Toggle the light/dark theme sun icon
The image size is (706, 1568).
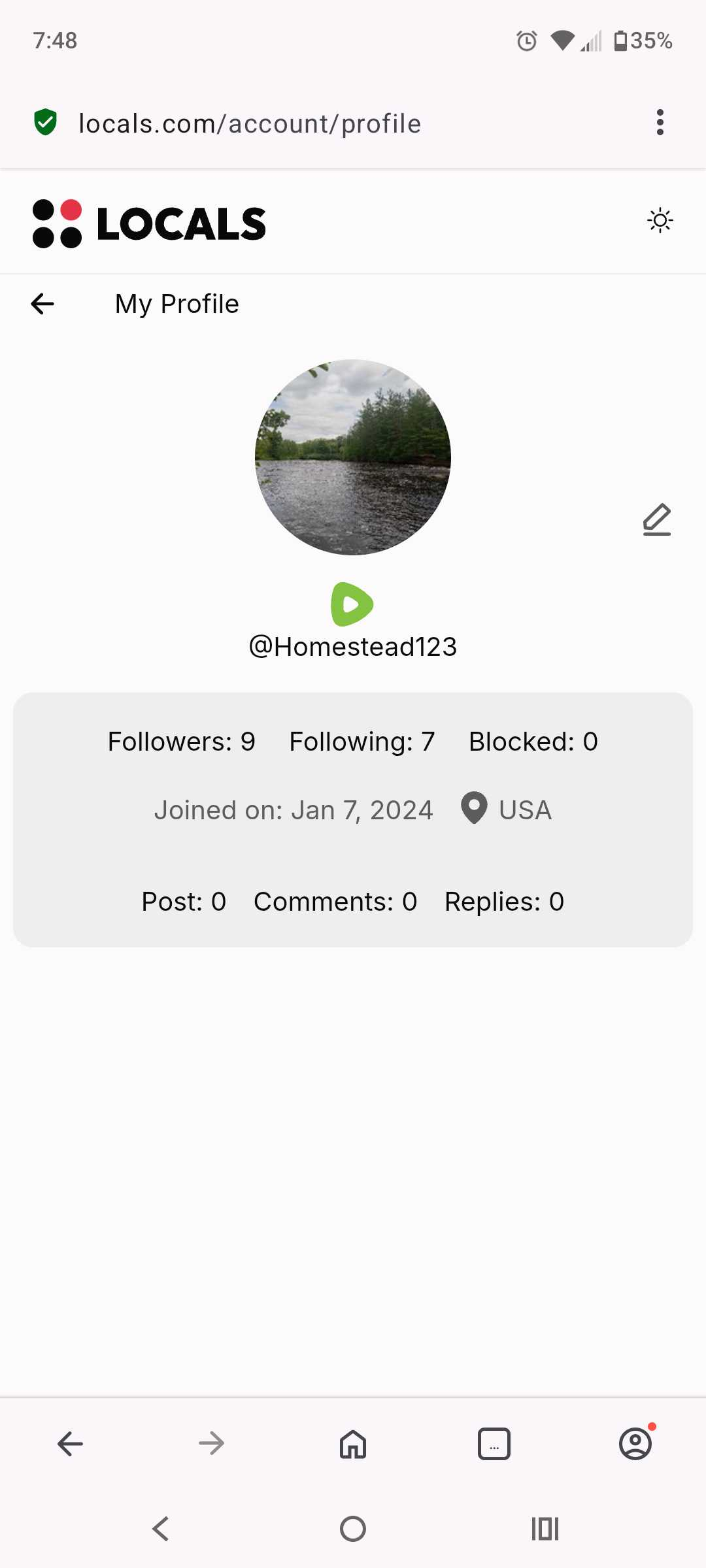tap(660, 220)
